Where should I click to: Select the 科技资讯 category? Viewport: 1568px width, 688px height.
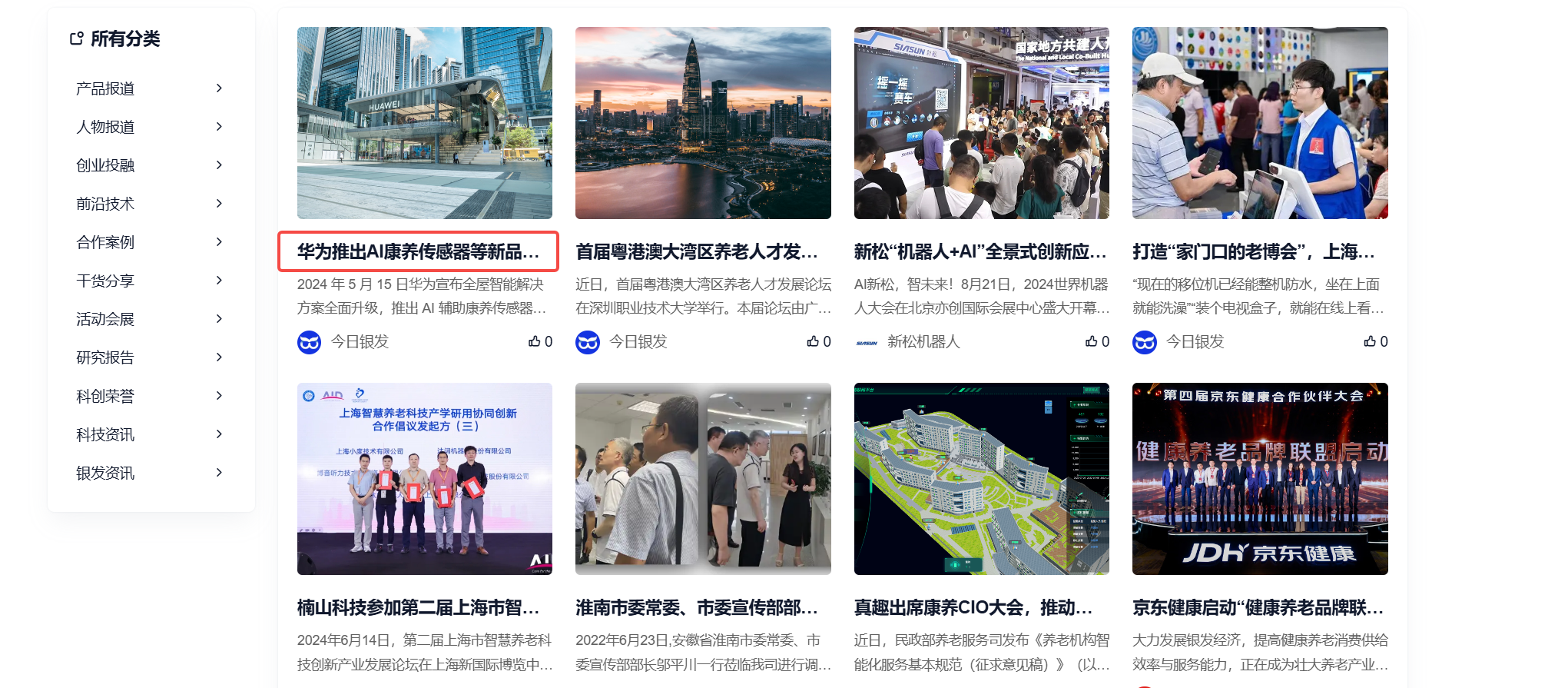pyautogui.click(x=105, y=434)
